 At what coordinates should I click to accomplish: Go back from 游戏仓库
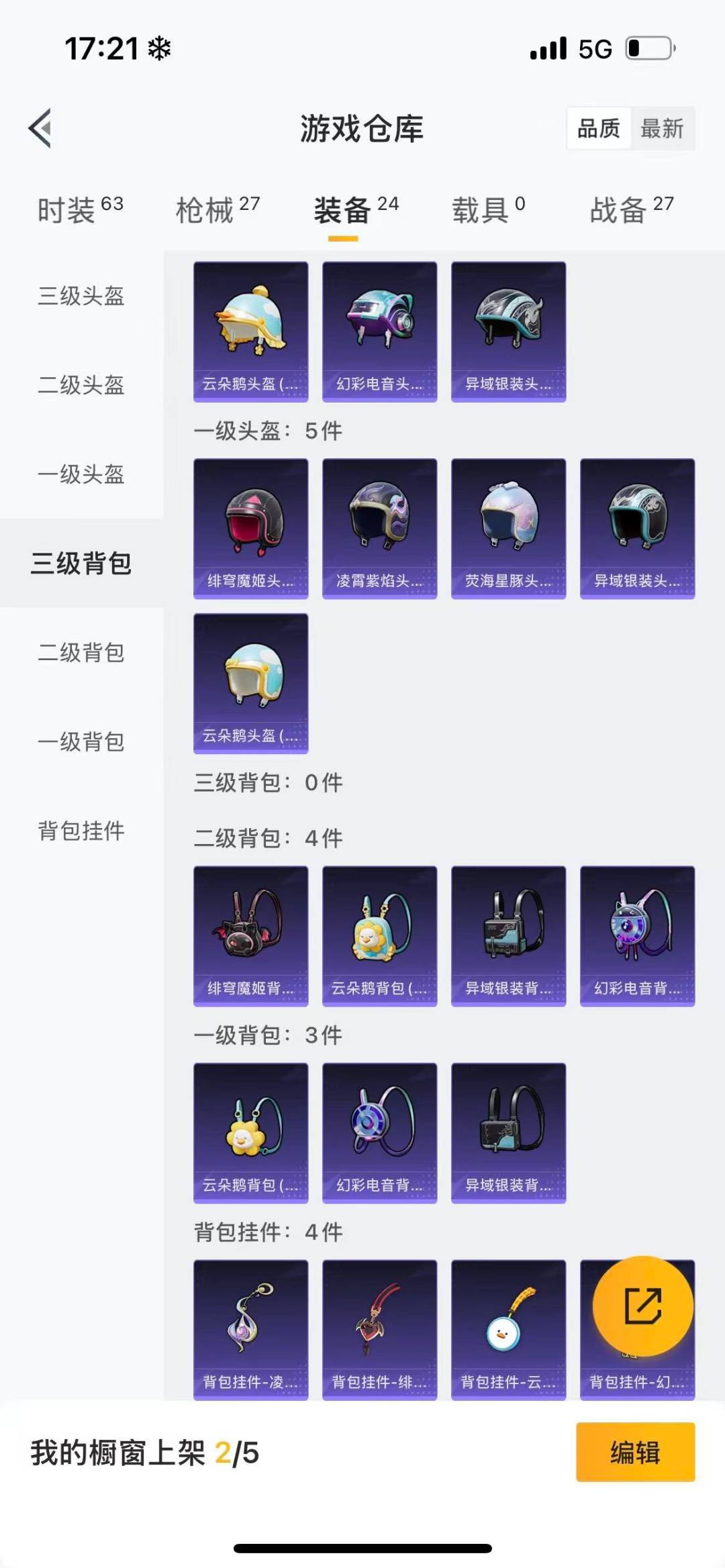pos(40,128)
